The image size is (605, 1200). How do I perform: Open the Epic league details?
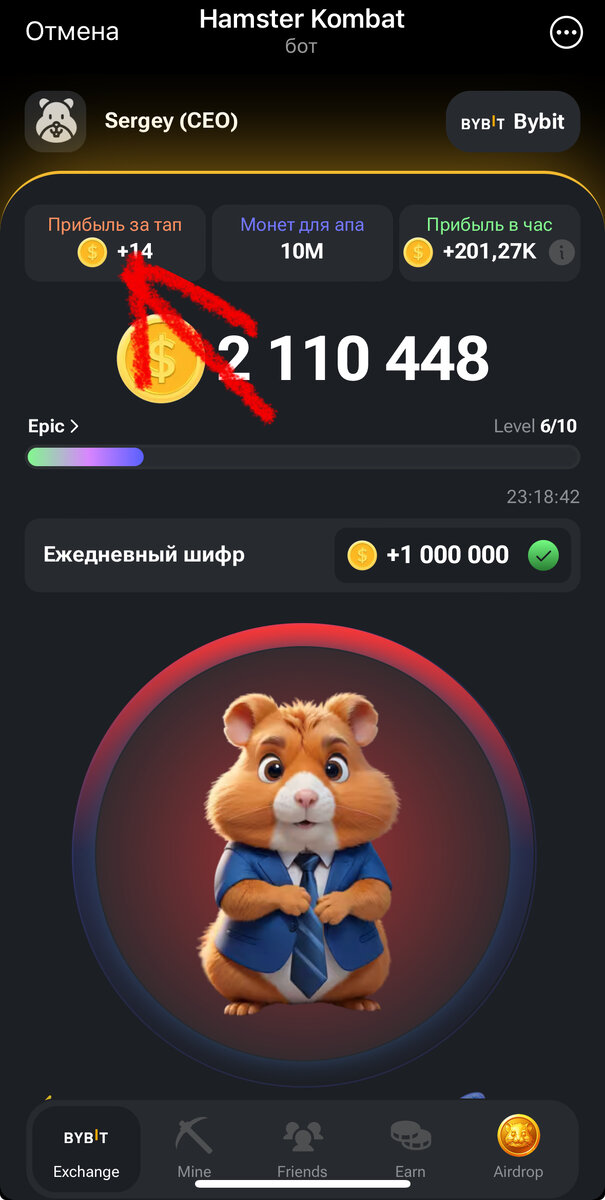click(53, 426)
